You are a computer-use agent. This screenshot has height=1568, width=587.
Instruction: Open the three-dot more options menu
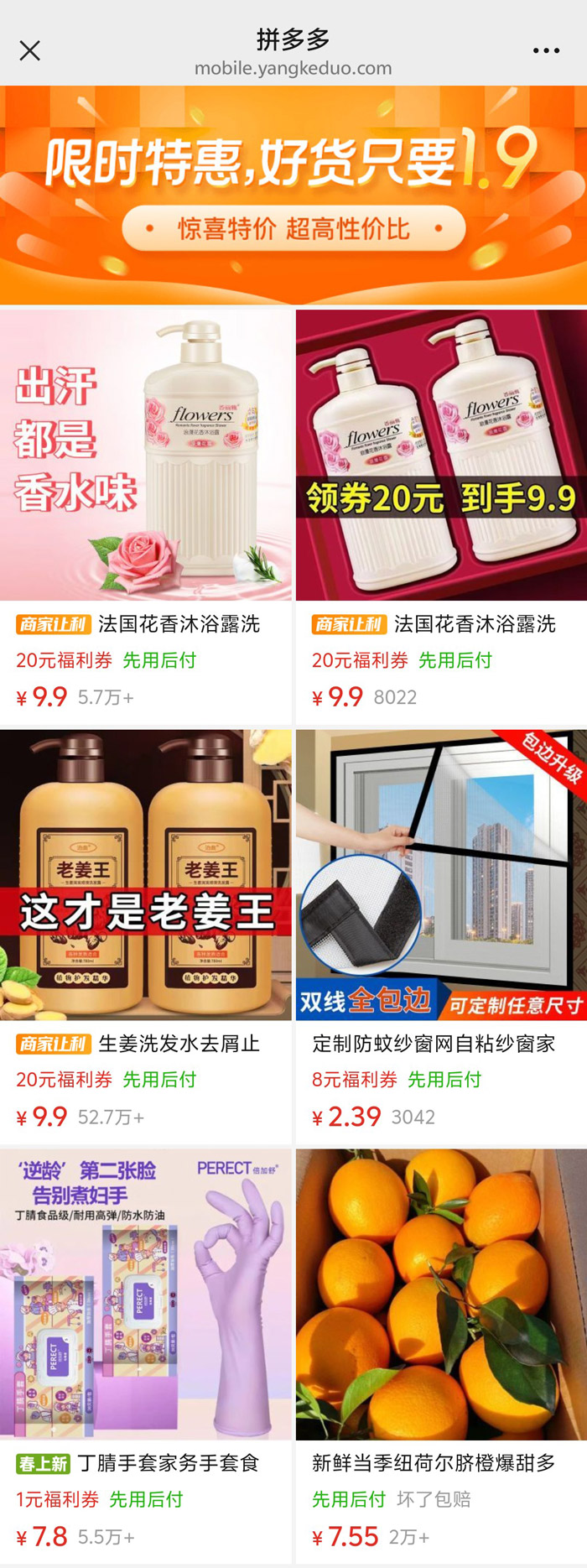546,51
